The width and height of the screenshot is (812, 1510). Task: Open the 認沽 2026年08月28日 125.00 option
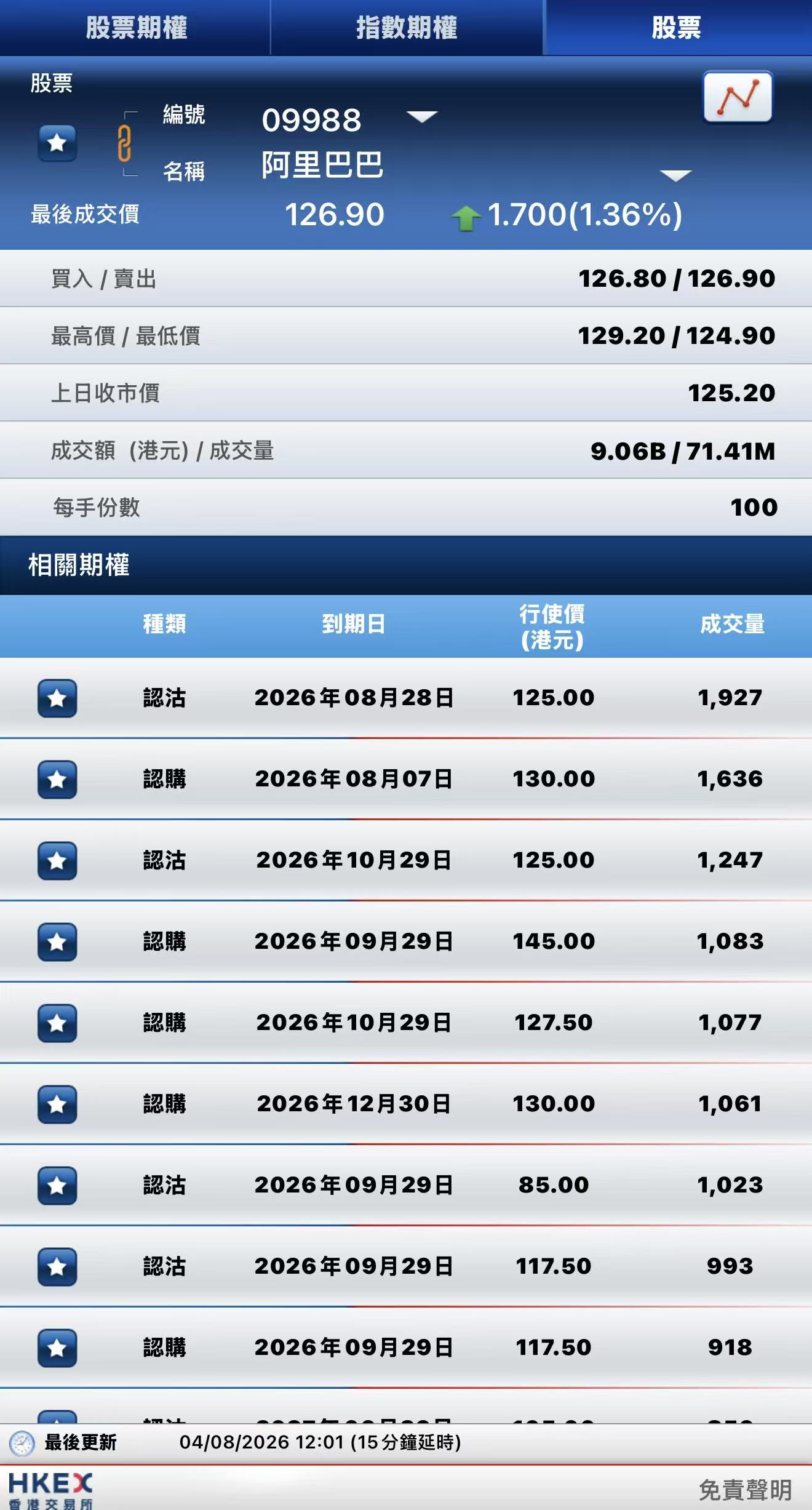pyautogui.click(x=406, y=698)
